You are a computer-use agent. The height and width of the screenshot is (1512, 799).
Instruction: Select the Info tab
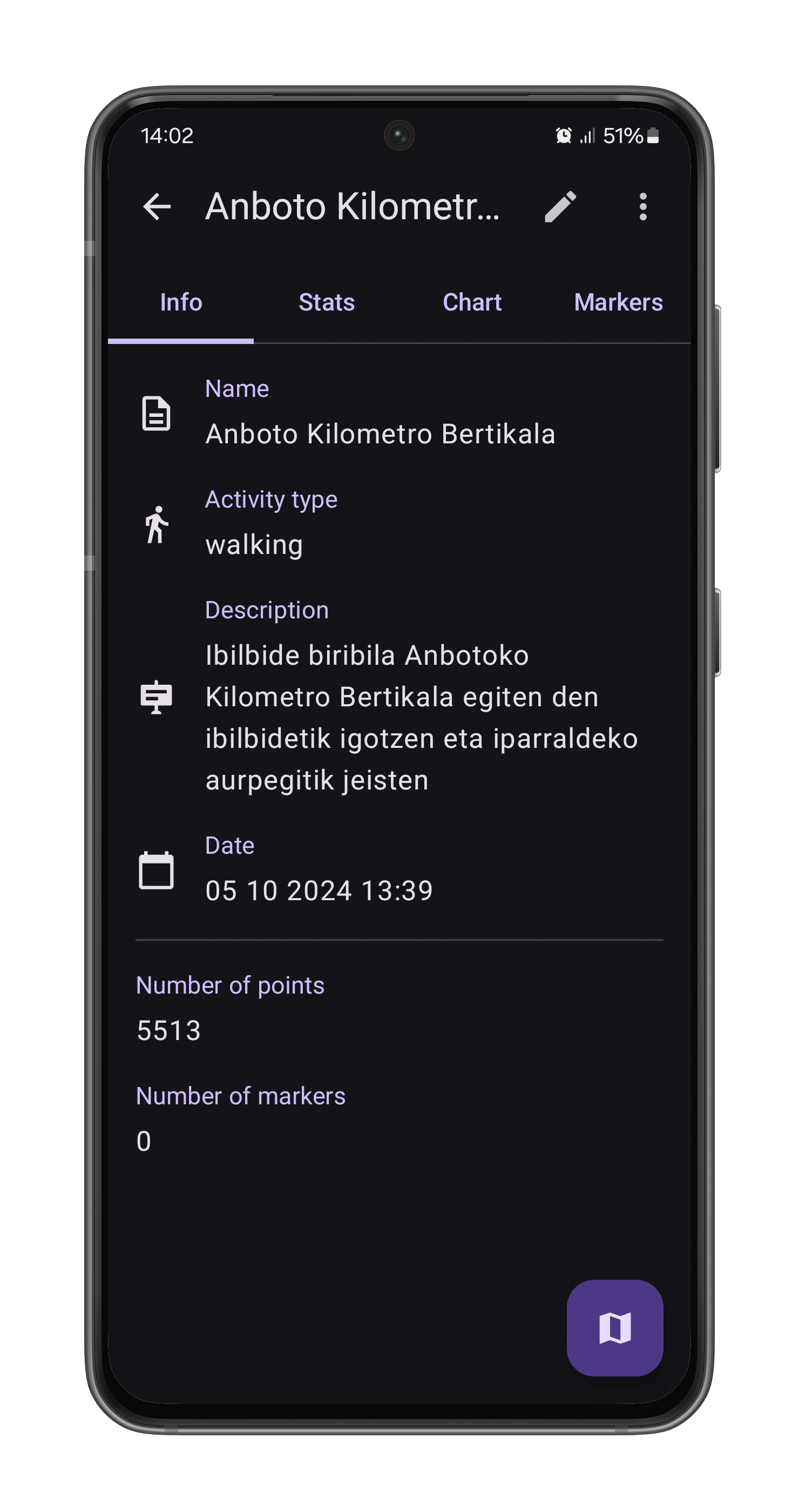[x=181, y=303]
